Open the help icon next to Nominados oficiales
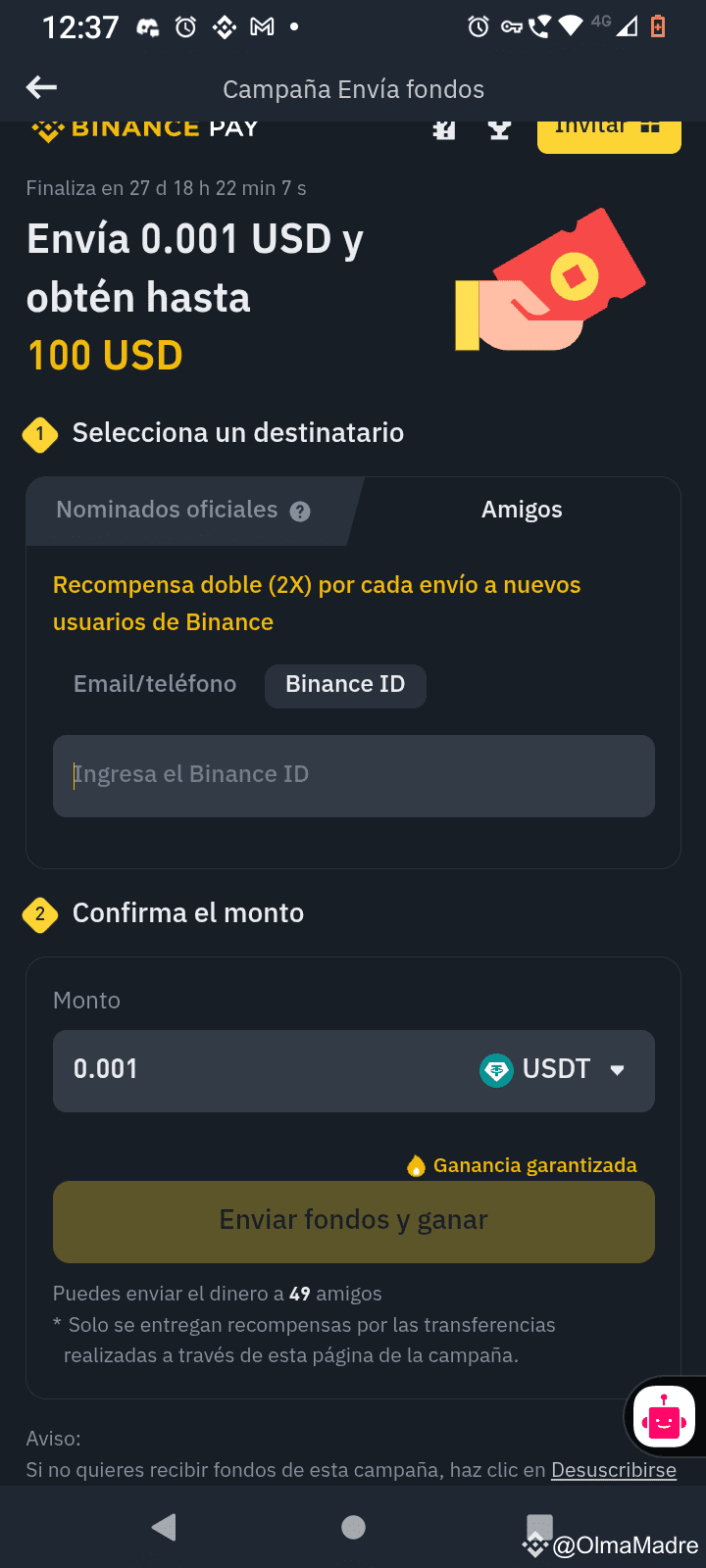This screenshot has height=1568, width=706. coord(300,511)
